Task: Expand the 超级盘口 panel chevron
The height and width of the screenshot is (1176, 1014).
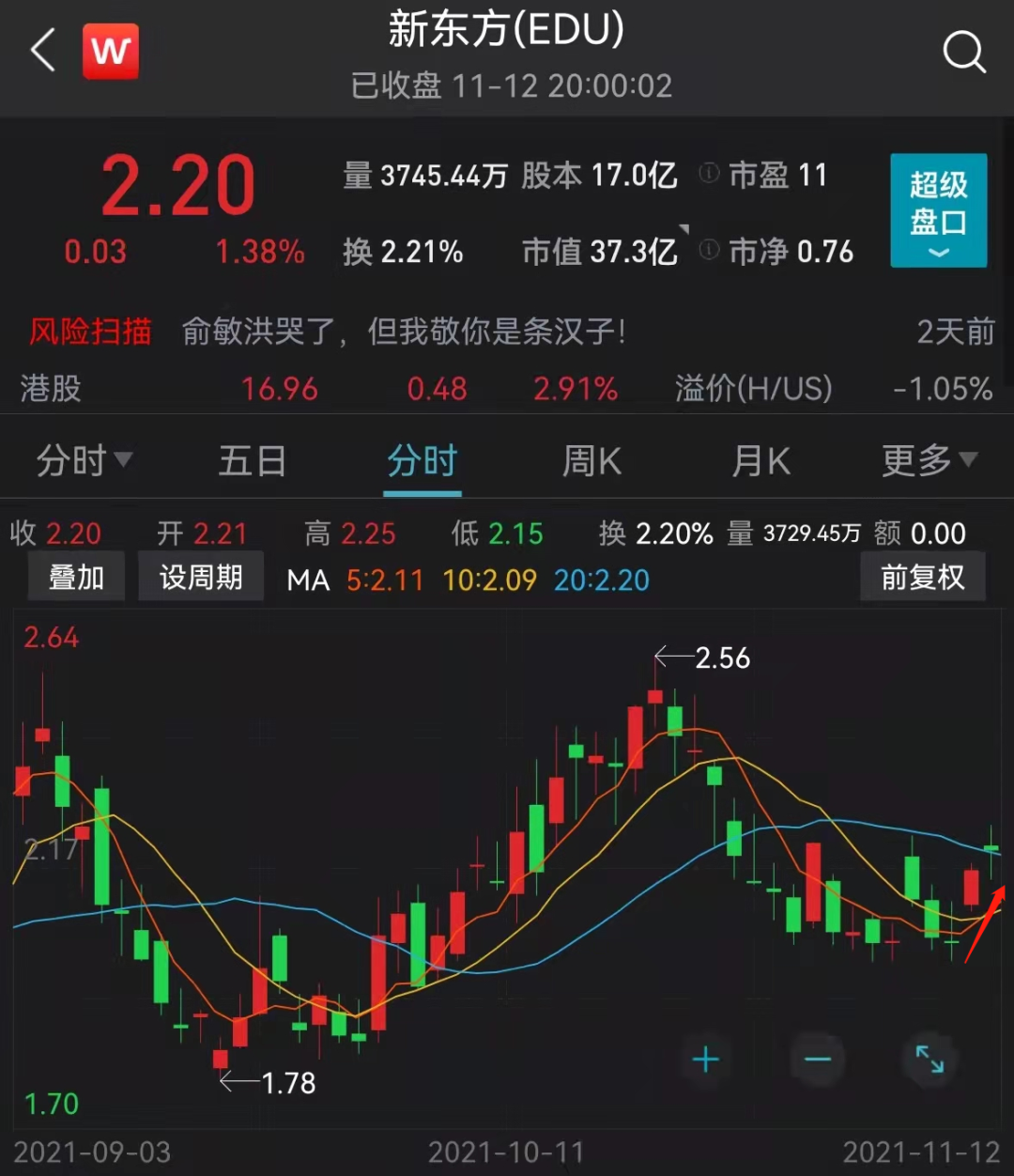Action: pyautogui.click(x=937, y=254)
